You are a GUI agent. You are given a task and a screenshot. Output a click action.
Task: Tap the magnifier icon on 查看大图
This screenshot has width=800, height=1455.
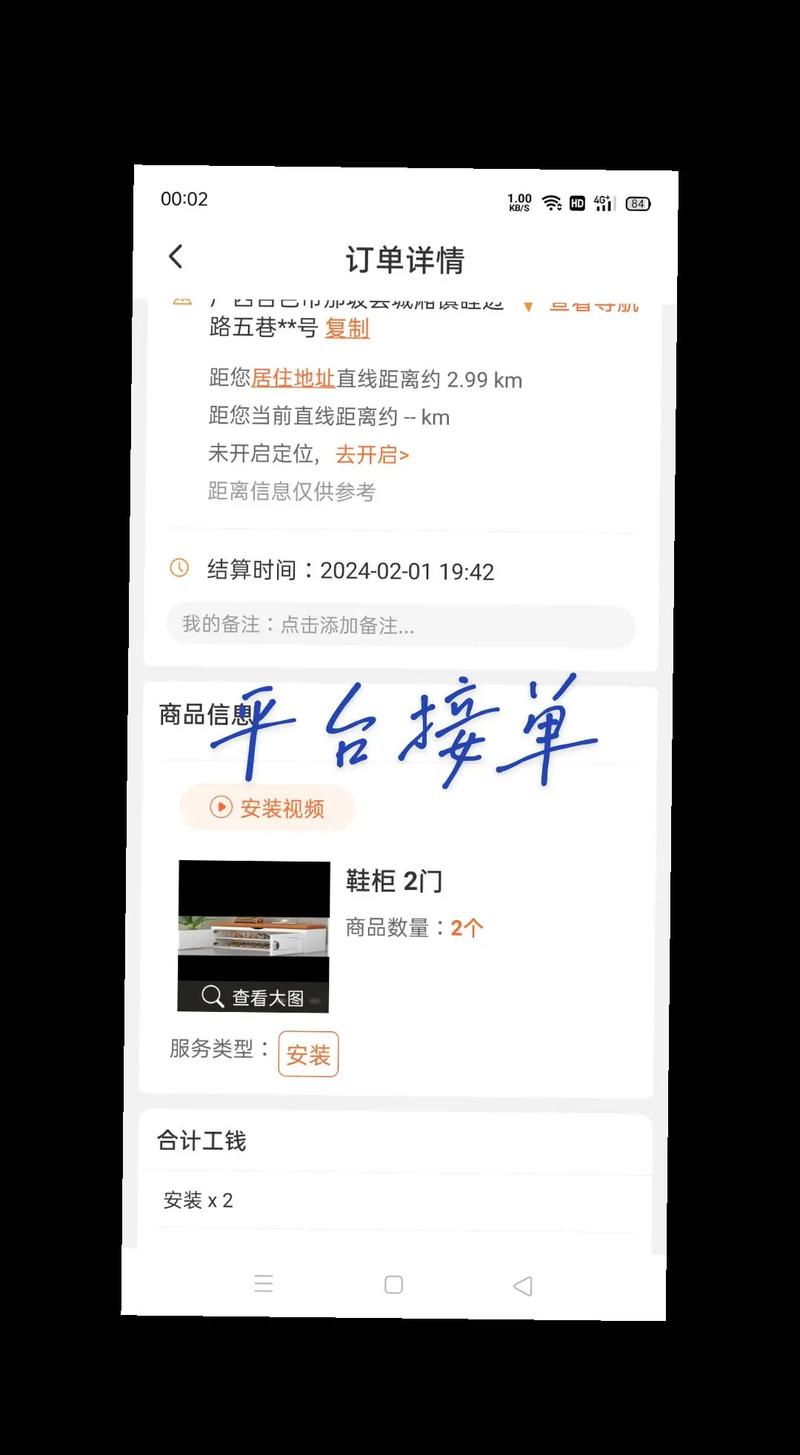211,996
